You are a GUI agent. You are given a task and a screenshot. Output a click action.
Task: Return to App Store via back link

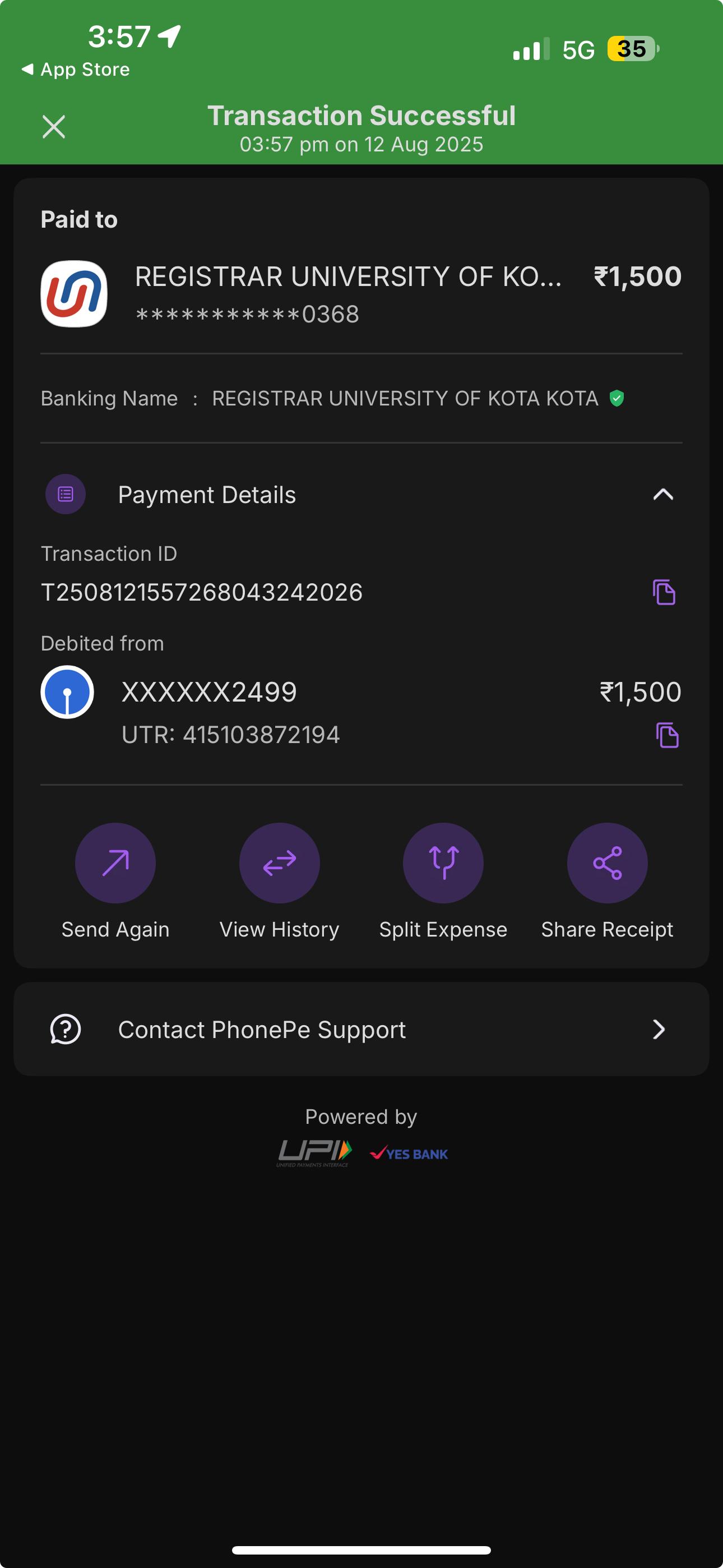pos(76,70)
